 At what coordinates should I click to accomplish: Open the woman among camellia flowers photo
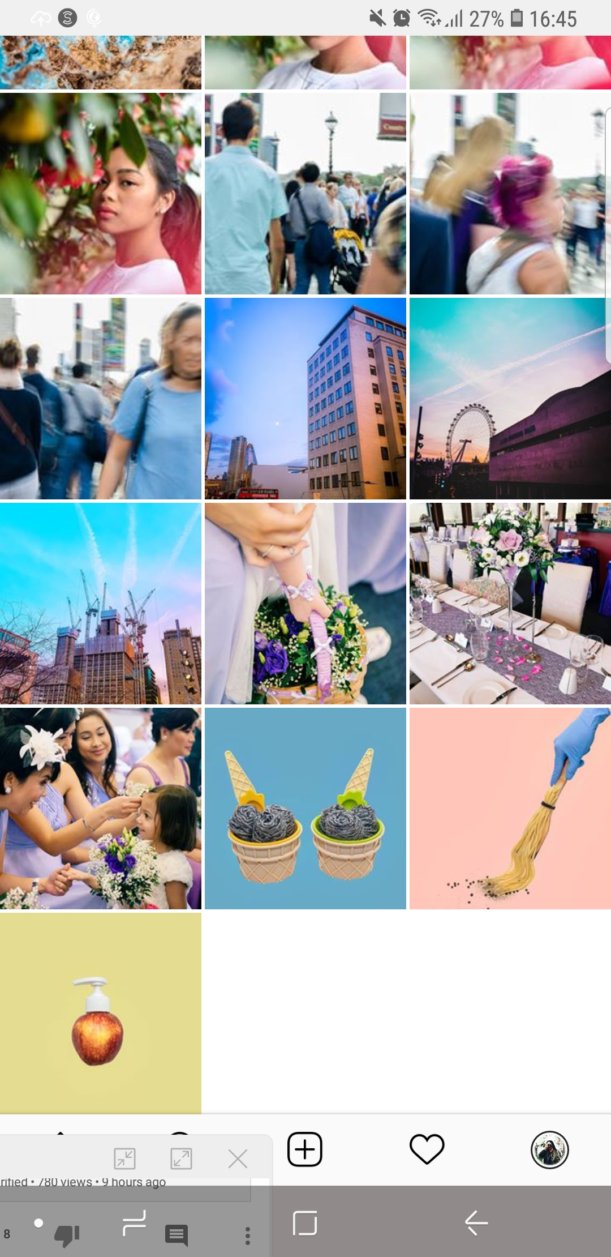point(100,193)
